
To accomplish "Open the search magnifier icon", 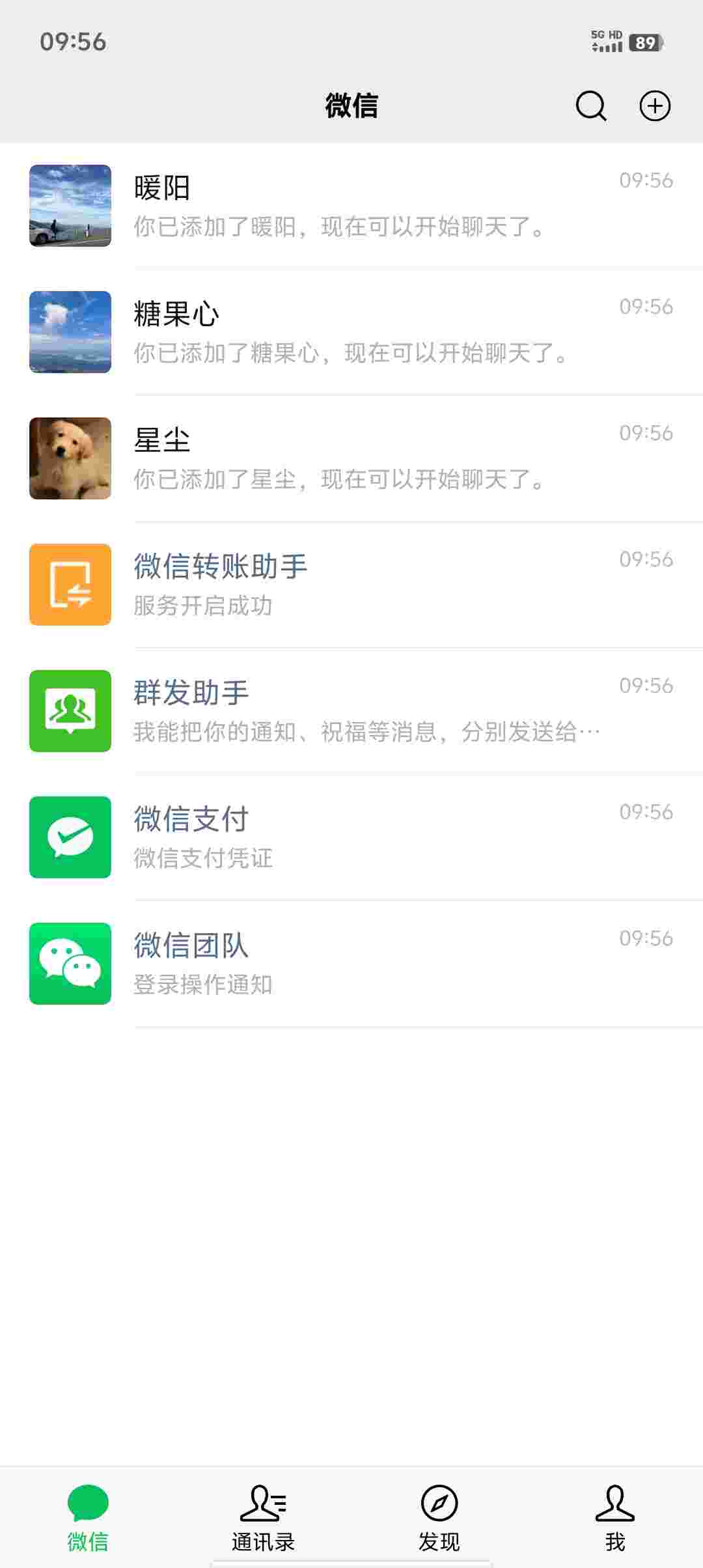I will [x=590, y=105].
